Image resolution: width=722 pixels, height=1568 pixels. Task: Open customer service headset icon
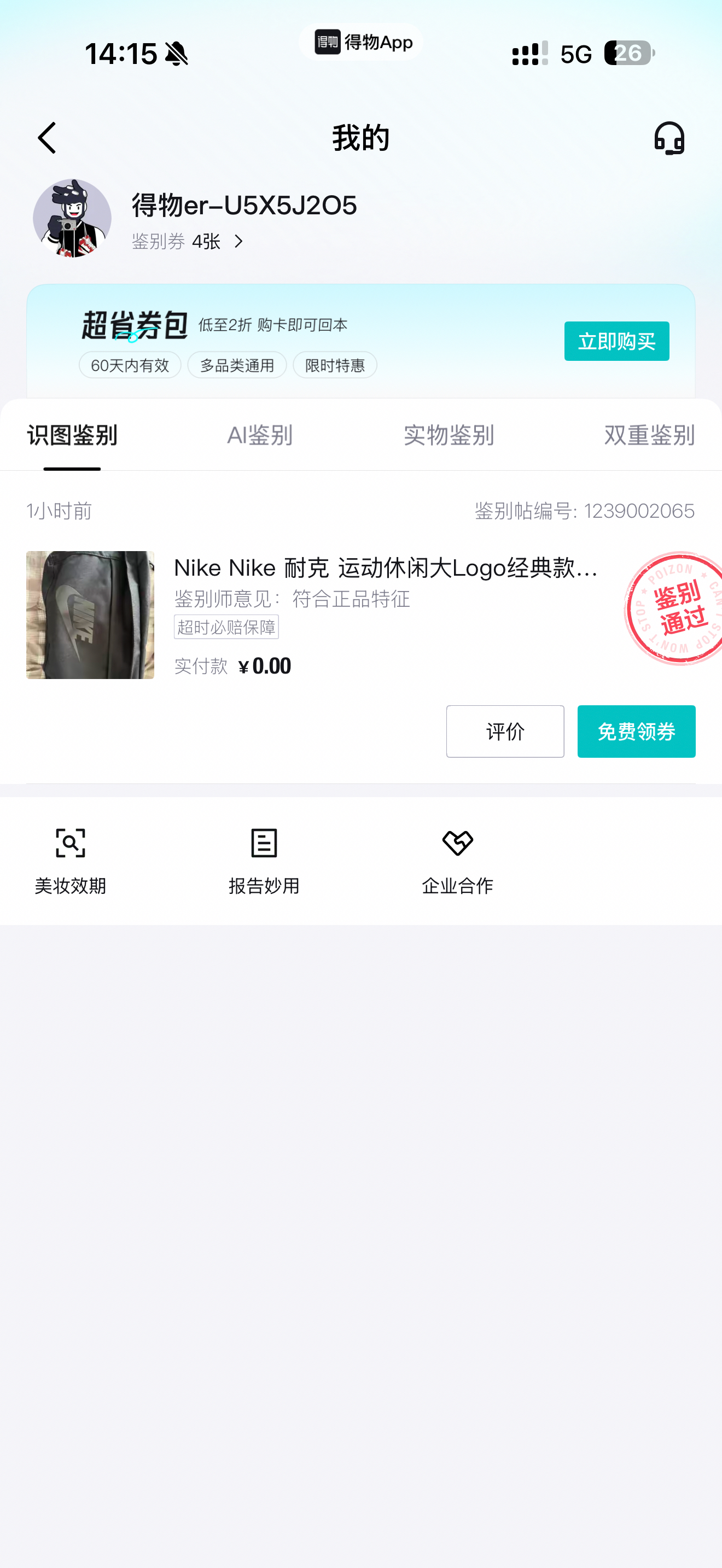coord(668,138)
